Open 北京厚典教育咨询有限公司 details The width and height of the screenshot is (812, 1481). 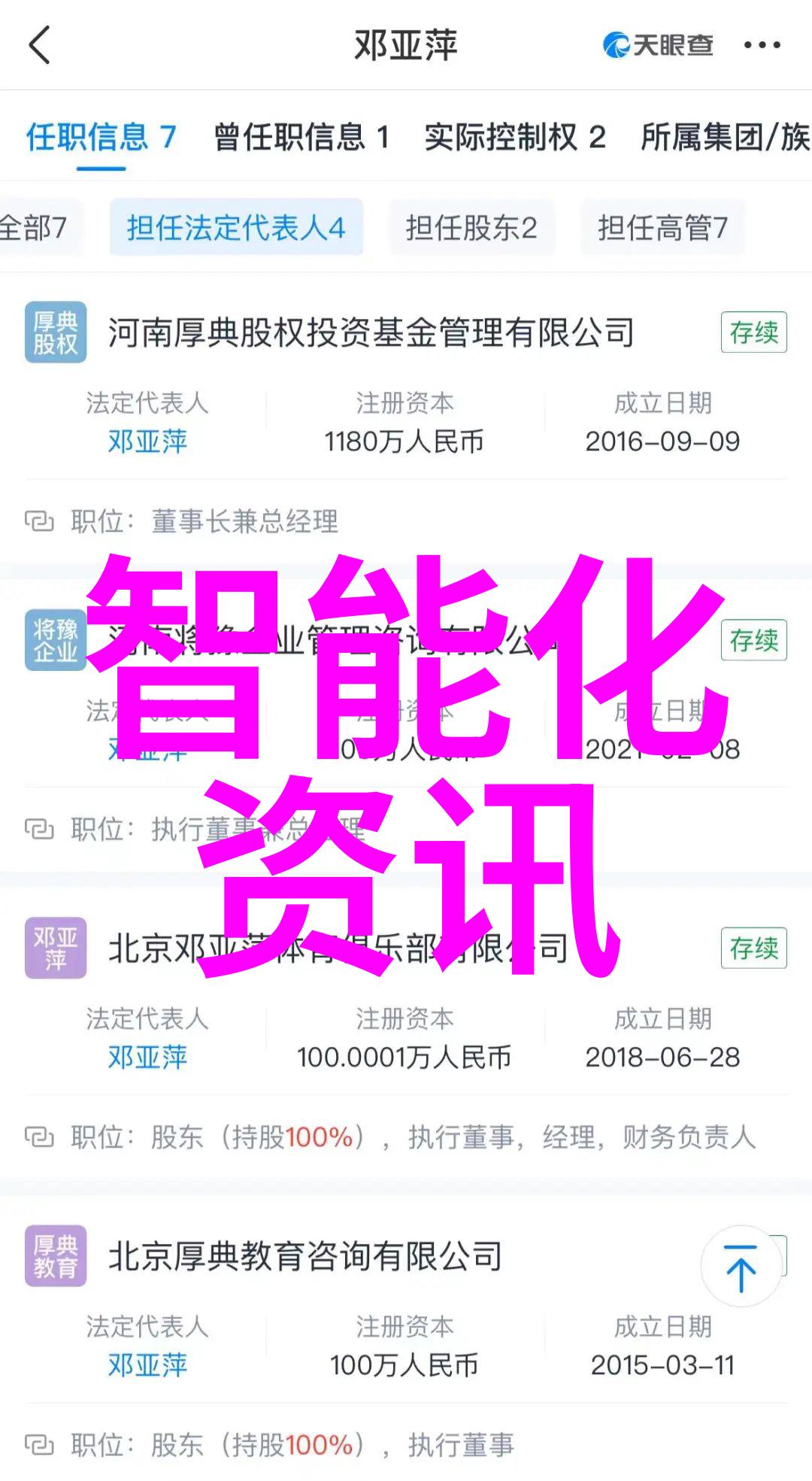[305, 1257]
